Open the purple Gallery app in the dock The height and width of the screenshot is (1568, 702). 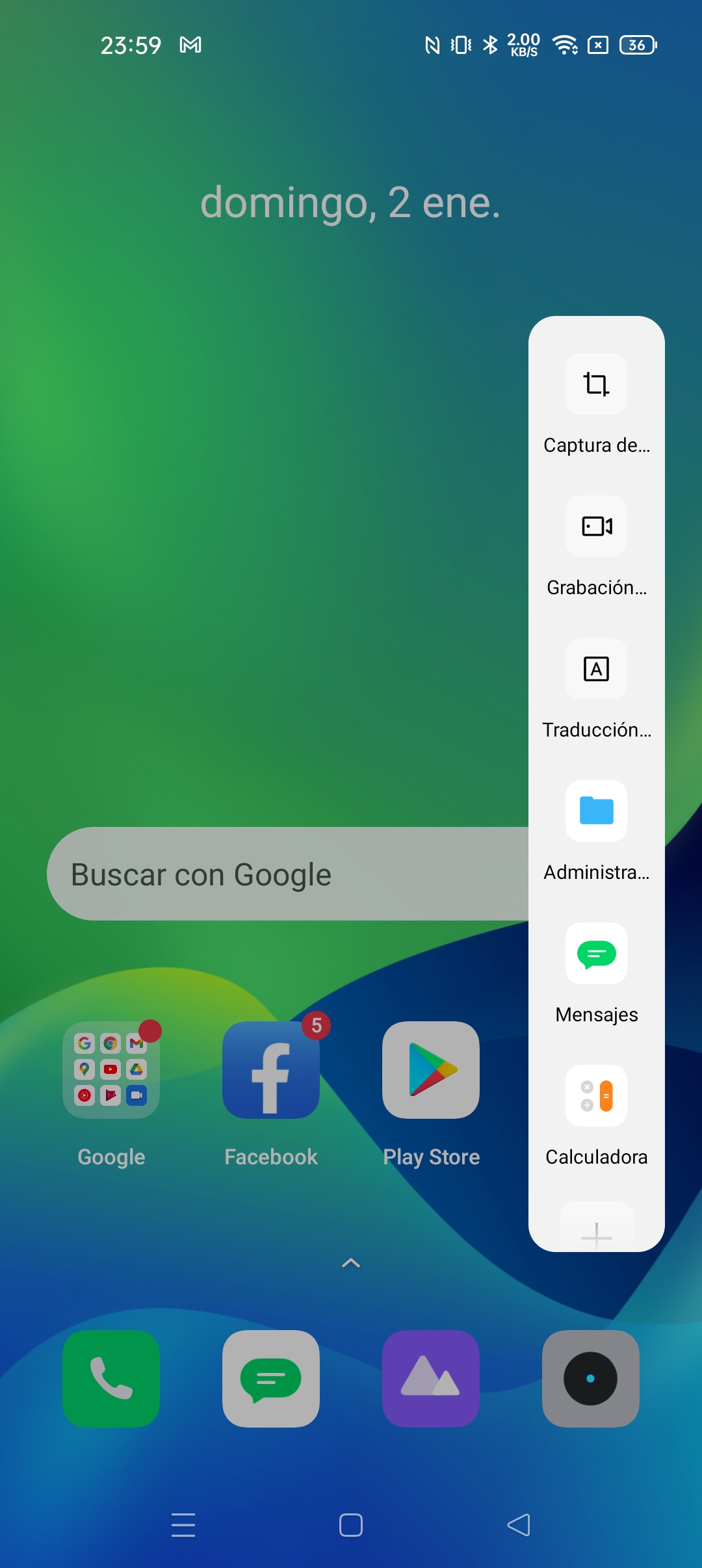431,1379
